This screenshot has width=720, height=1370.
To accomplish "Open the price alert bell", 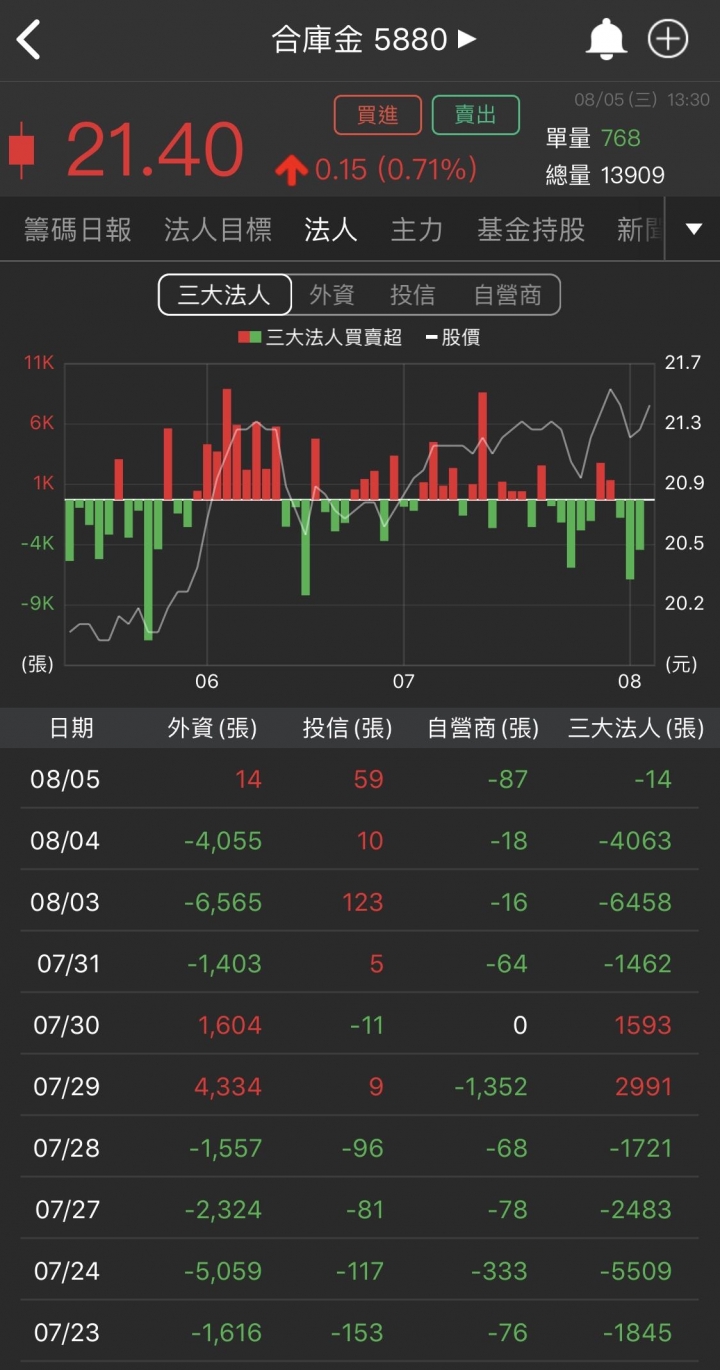I will [606, 40].
